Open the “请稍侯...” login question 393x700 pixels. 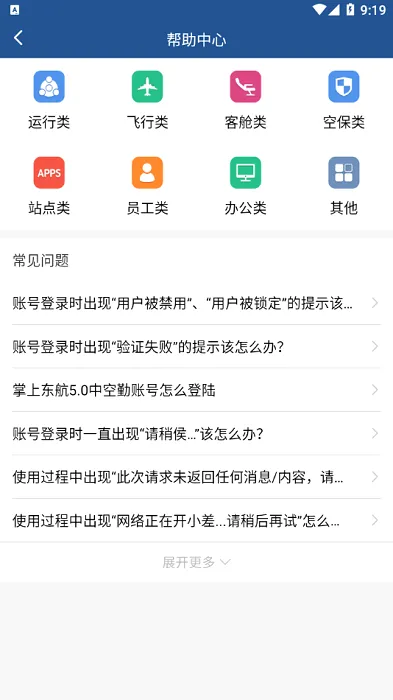[196, 433]
